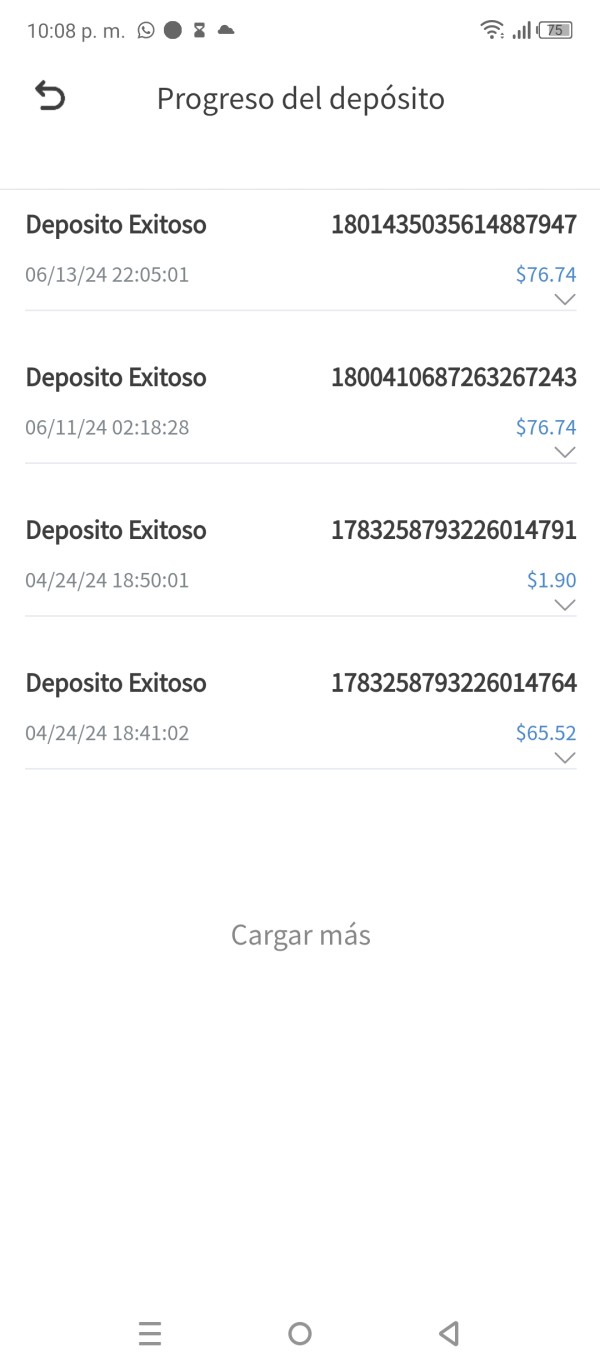Image resolution: width=600 pixels, height=1367 pixels.
Task: Tap Cargar más to load more deposits
Action: pyautogui.click(x=300, y=935)
